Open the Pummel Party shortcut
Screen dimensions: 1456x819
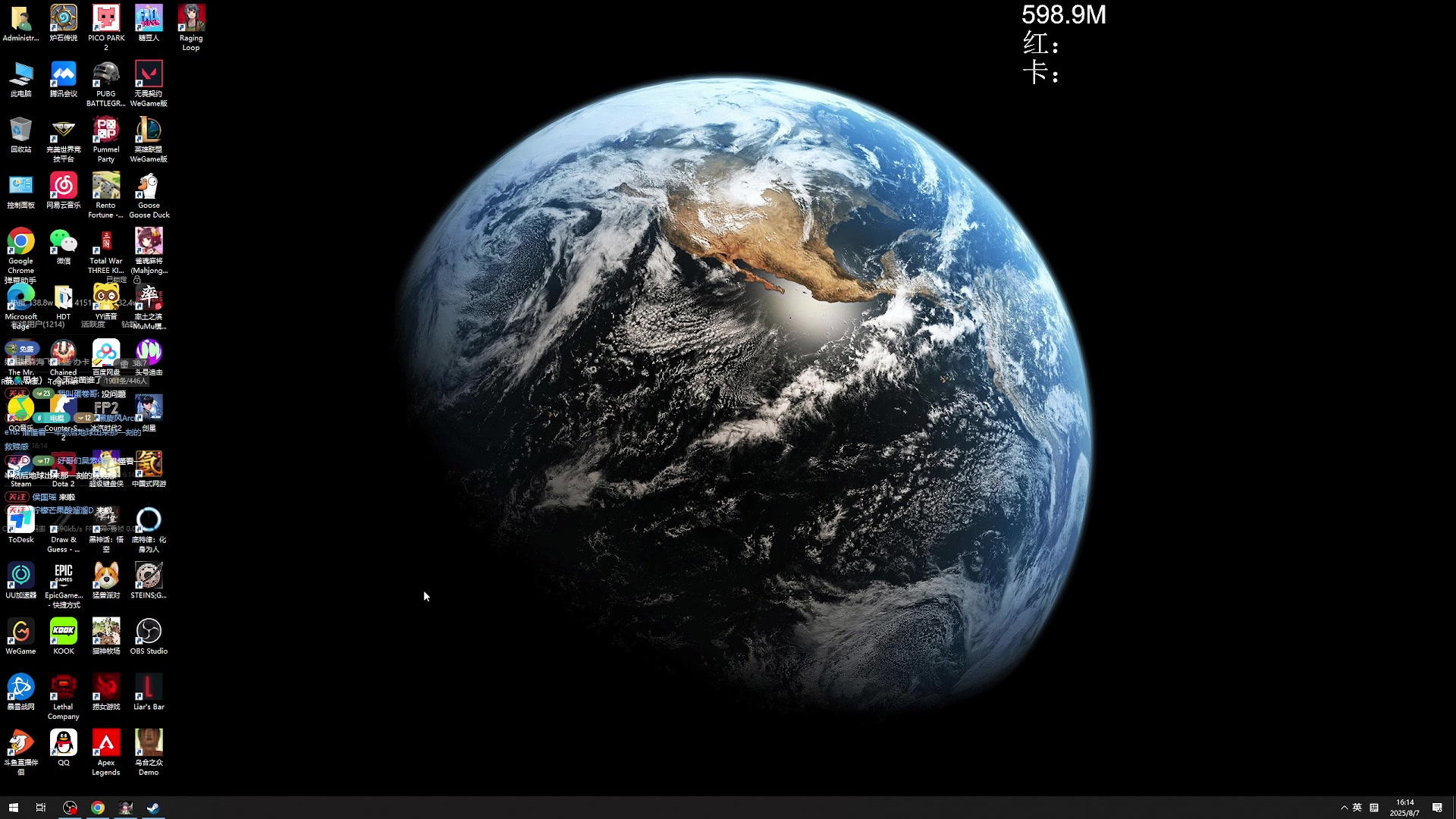tap(106, 131)
